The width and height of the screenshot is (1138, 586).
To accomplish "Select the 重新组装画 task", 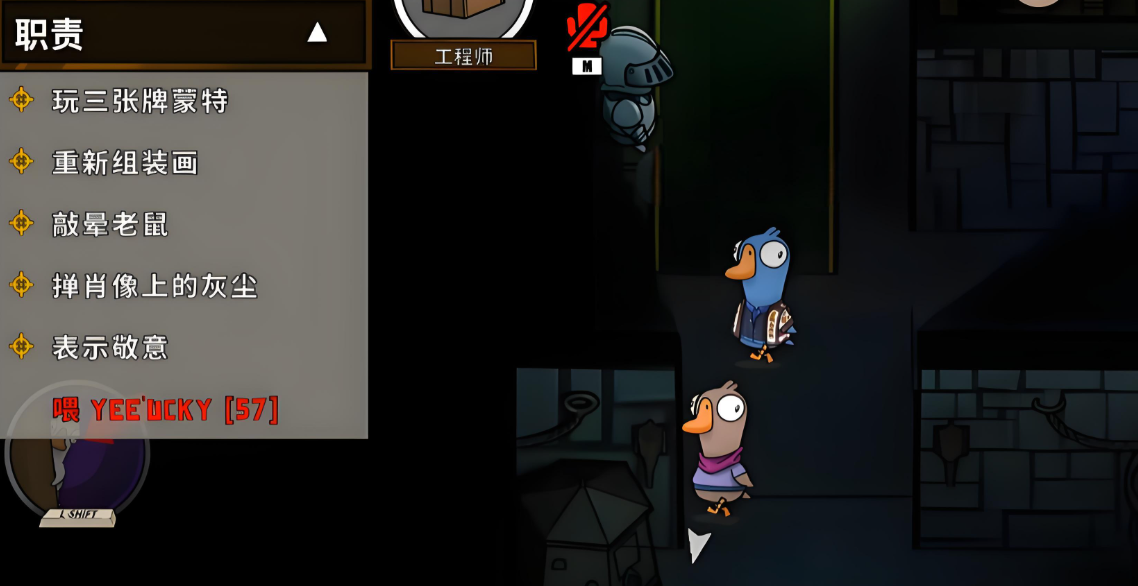I will [125, 163].
